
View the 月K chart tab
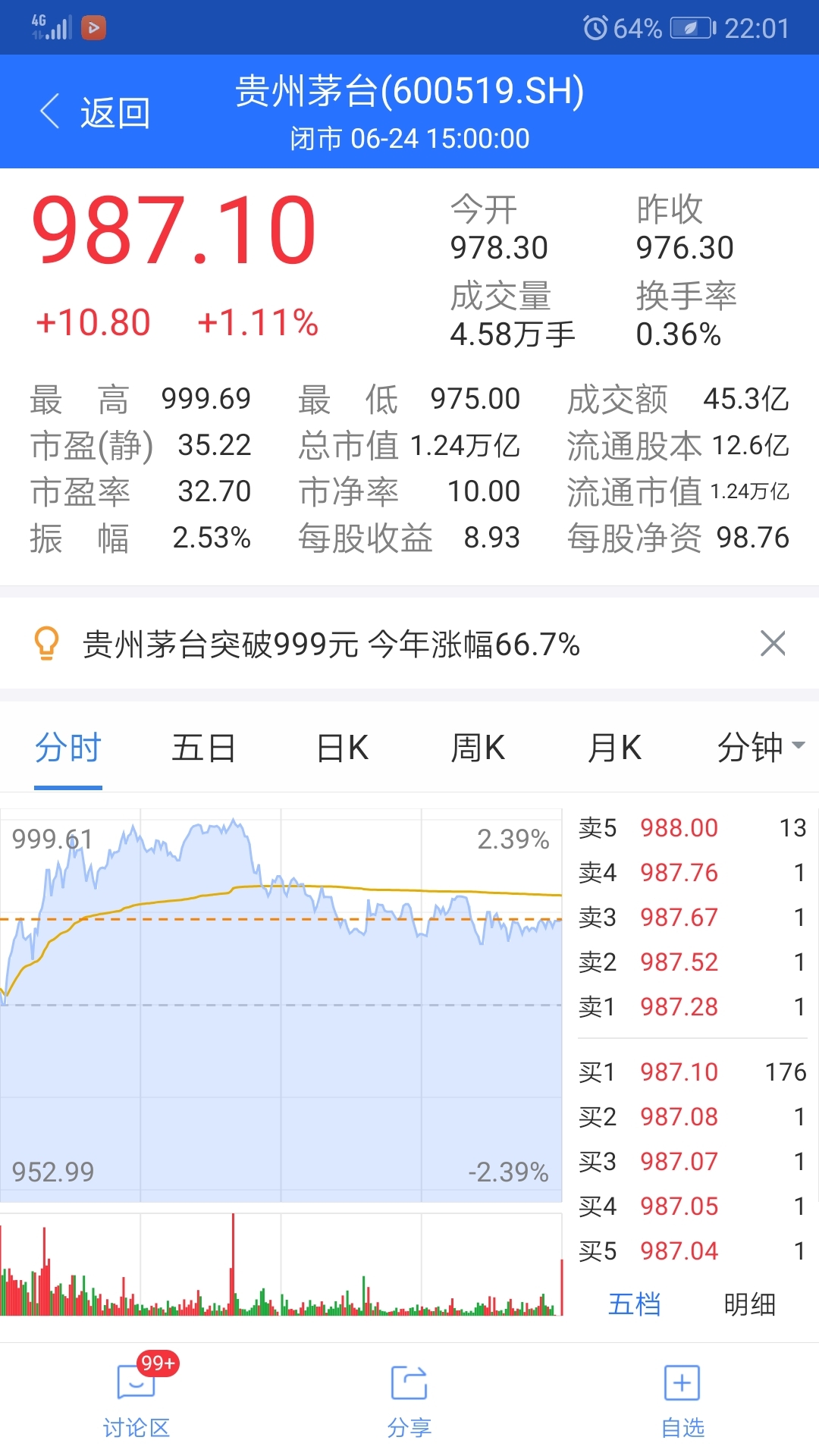(x=614, y=748)
